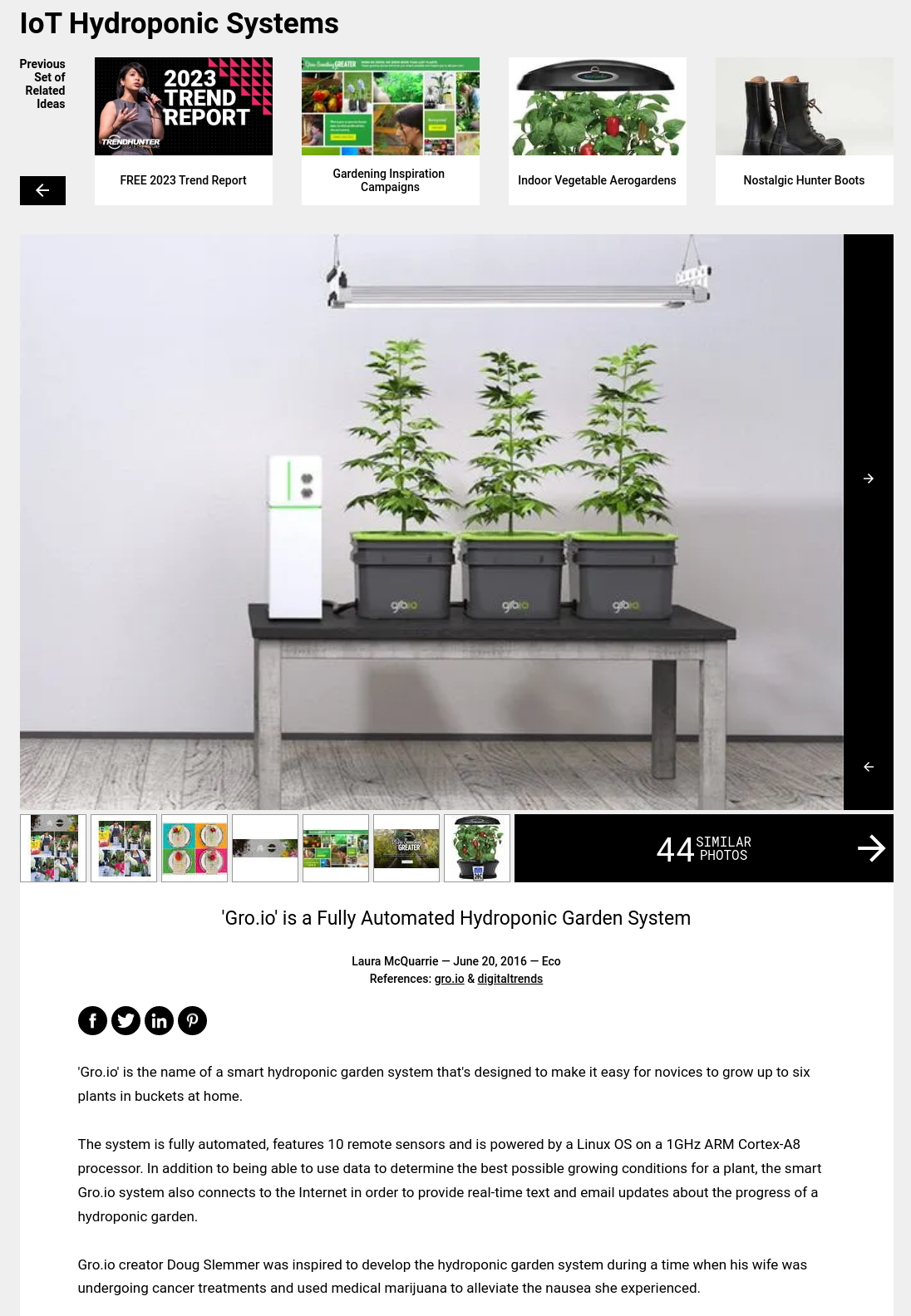This screenshot has height=1316, width=911.
Task: Open the gro.io reference link
Action: [x=449, y=979]
